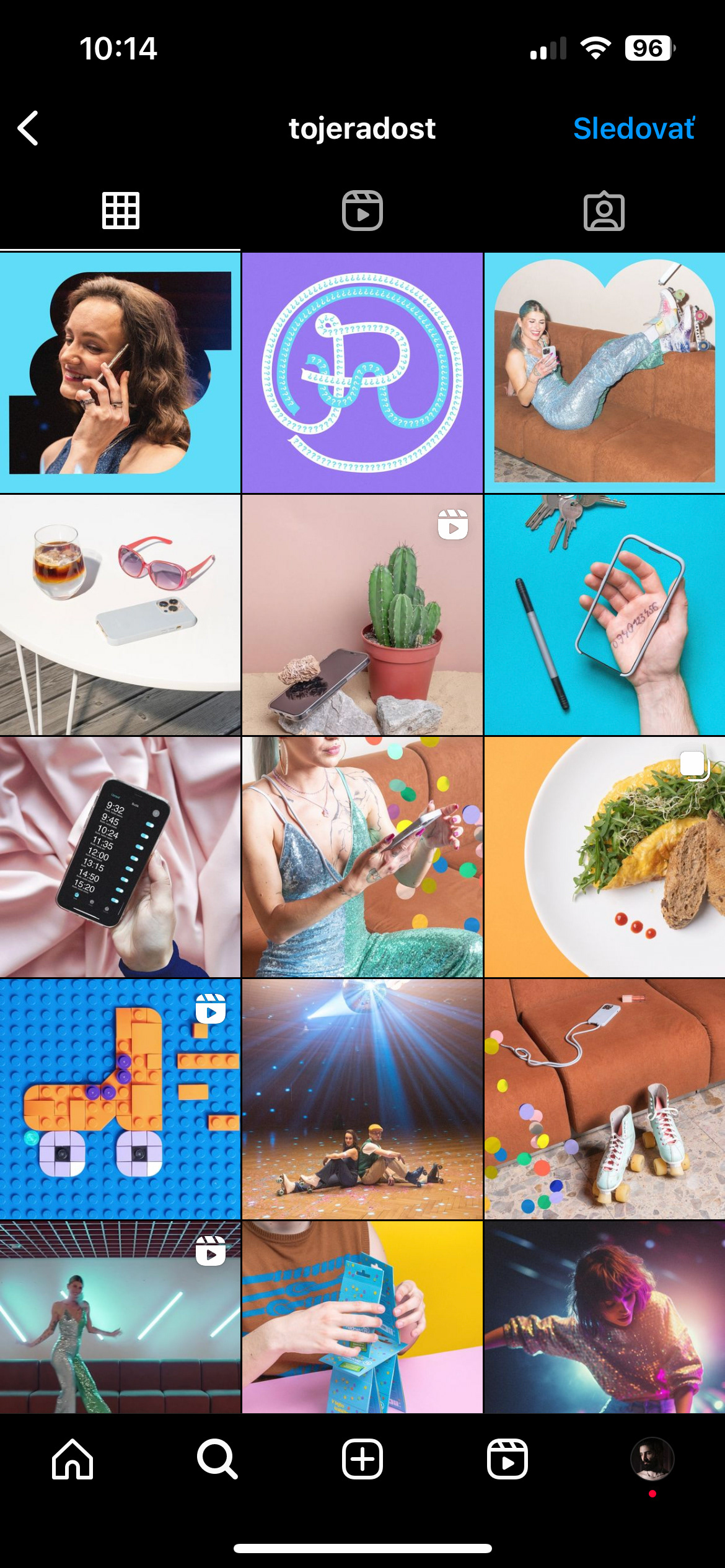Image resolution: width=725 pixels, height=1568 pixels.
Task: Open post of hand with phone frame
Action: coord(604,614)
